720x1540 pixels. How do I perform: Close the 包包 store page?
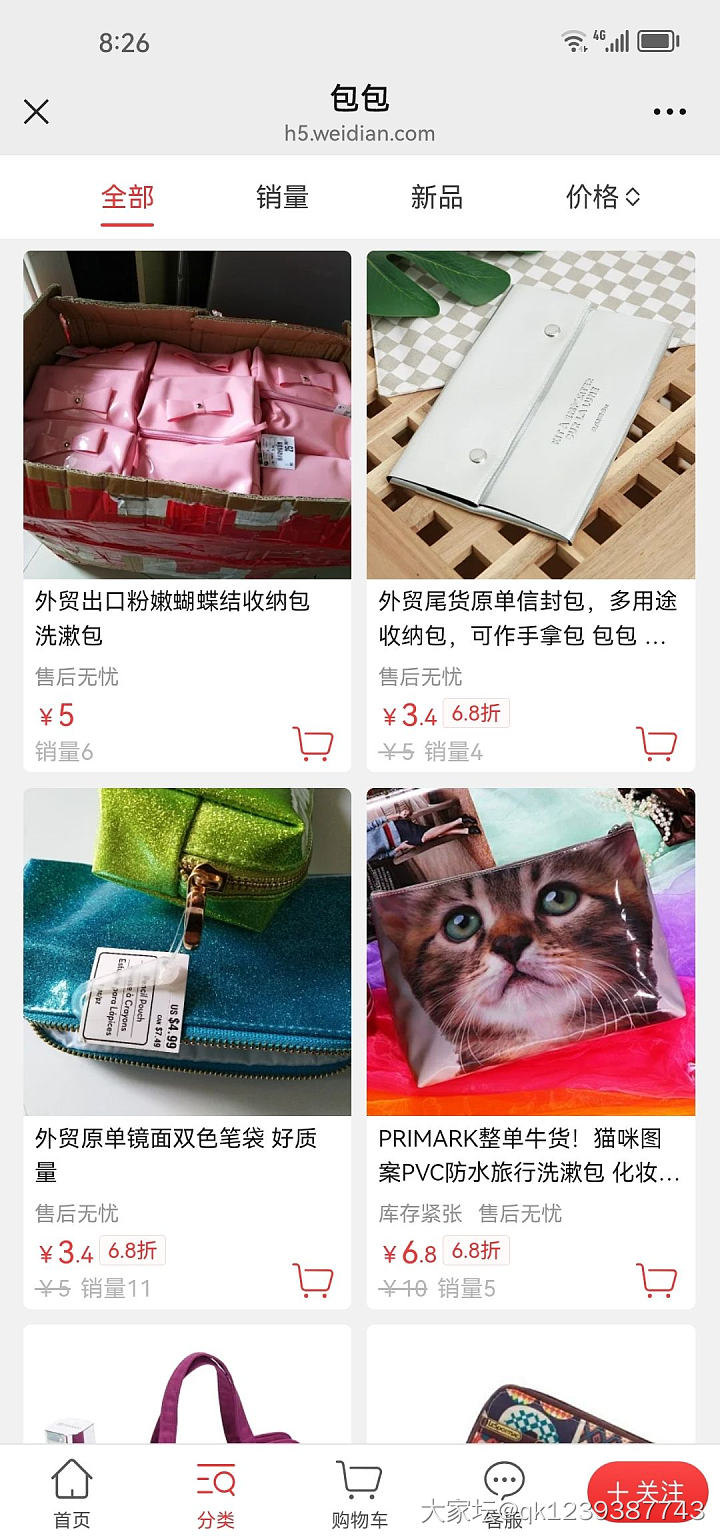point(36,112)
